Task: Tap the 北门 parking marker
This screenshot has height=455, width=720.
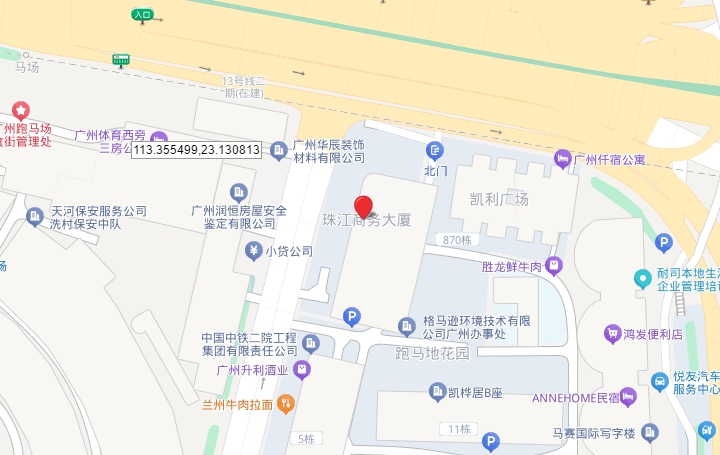Action: click(x=435, y=151)
